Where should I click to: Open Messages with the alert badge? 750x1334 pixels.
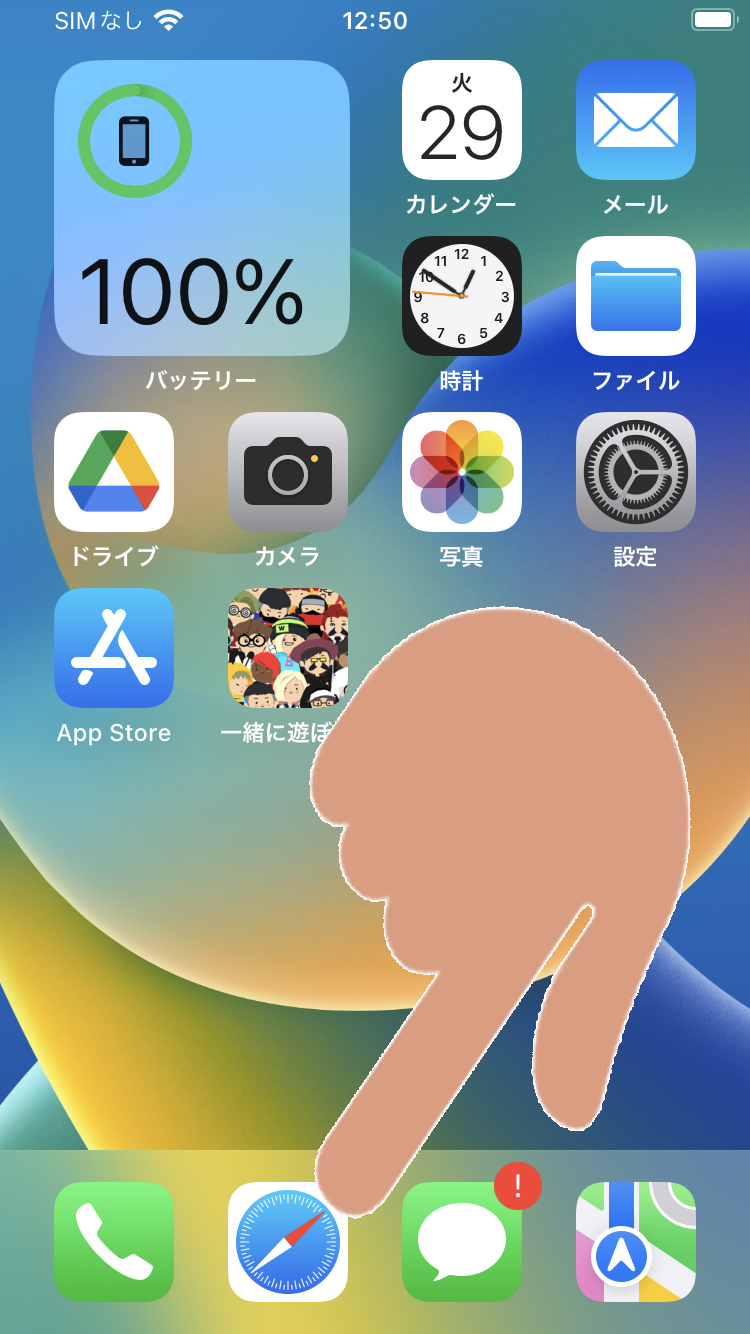[x=461, y=1242]
